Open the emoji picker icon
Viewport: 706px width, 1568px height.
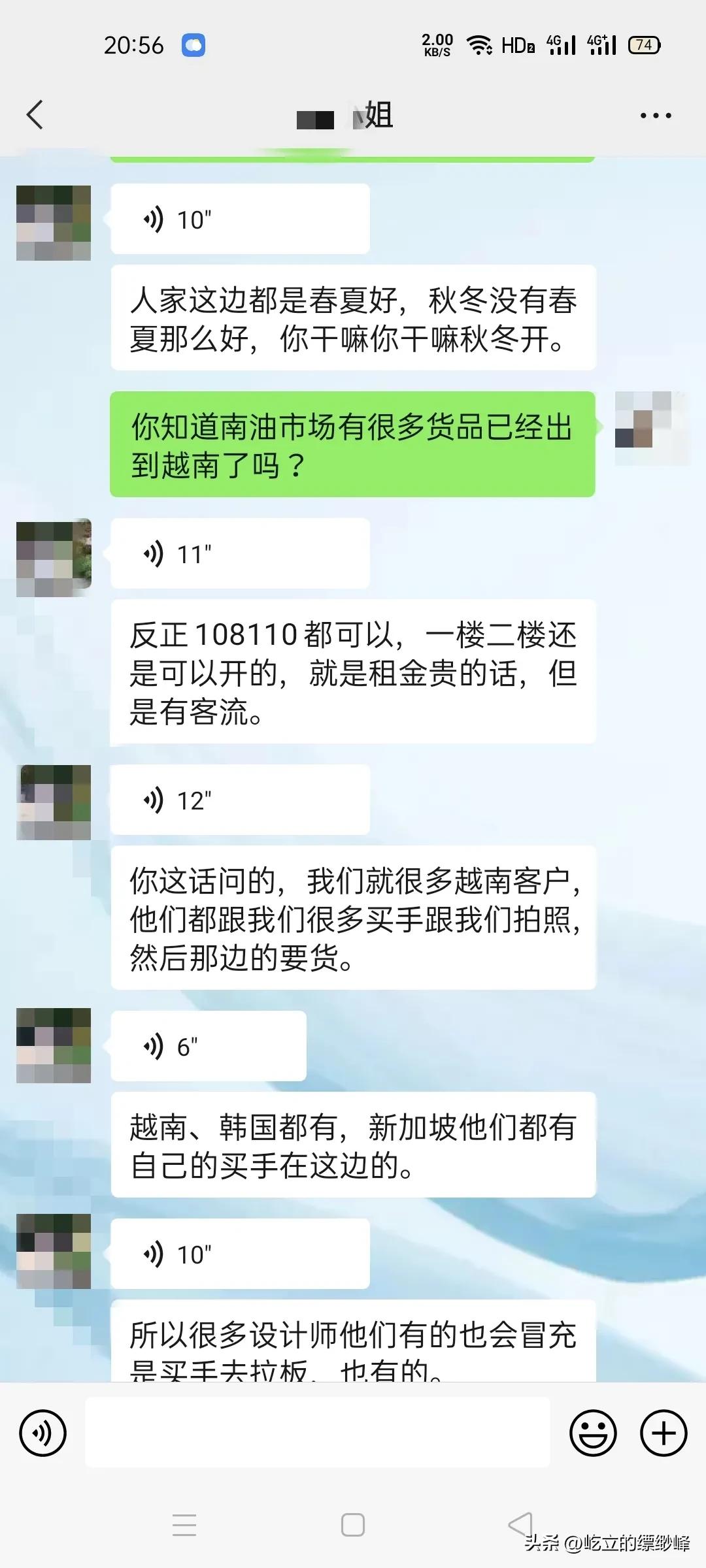point(594,1433)
